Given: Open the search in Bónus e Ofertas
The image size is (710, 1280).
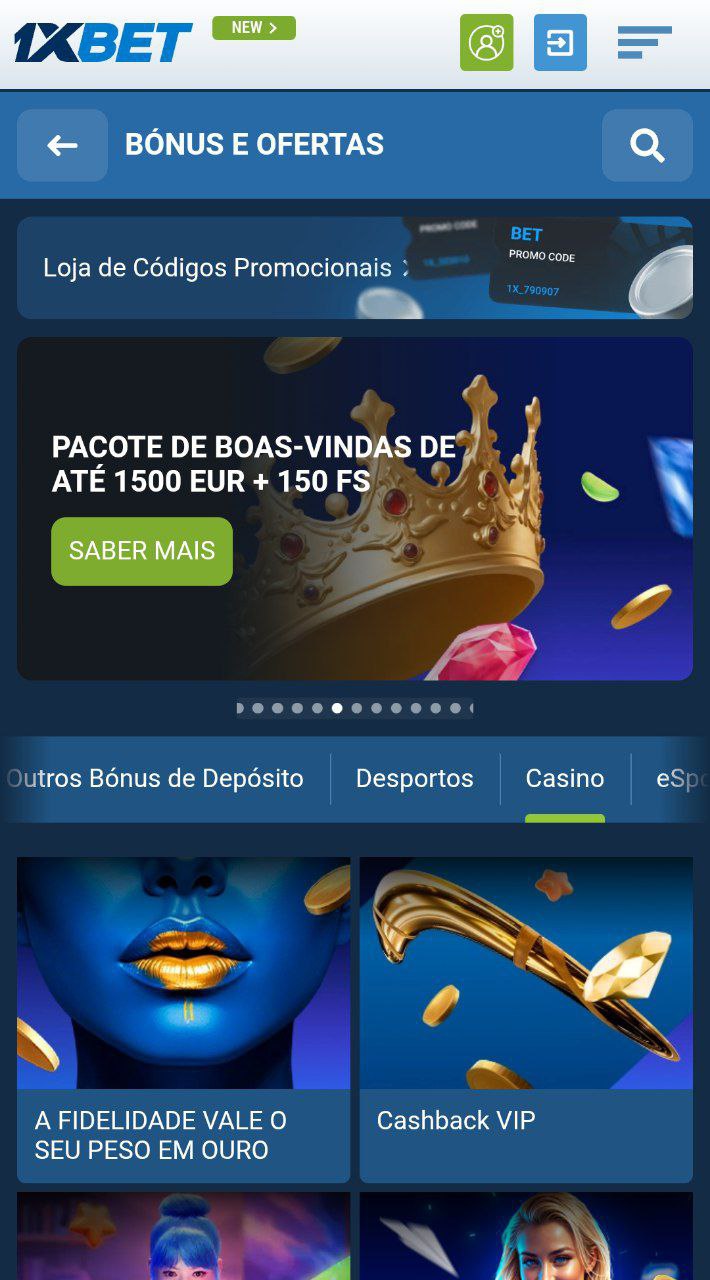Looking at the screenshot, I should tap(647, 145).
